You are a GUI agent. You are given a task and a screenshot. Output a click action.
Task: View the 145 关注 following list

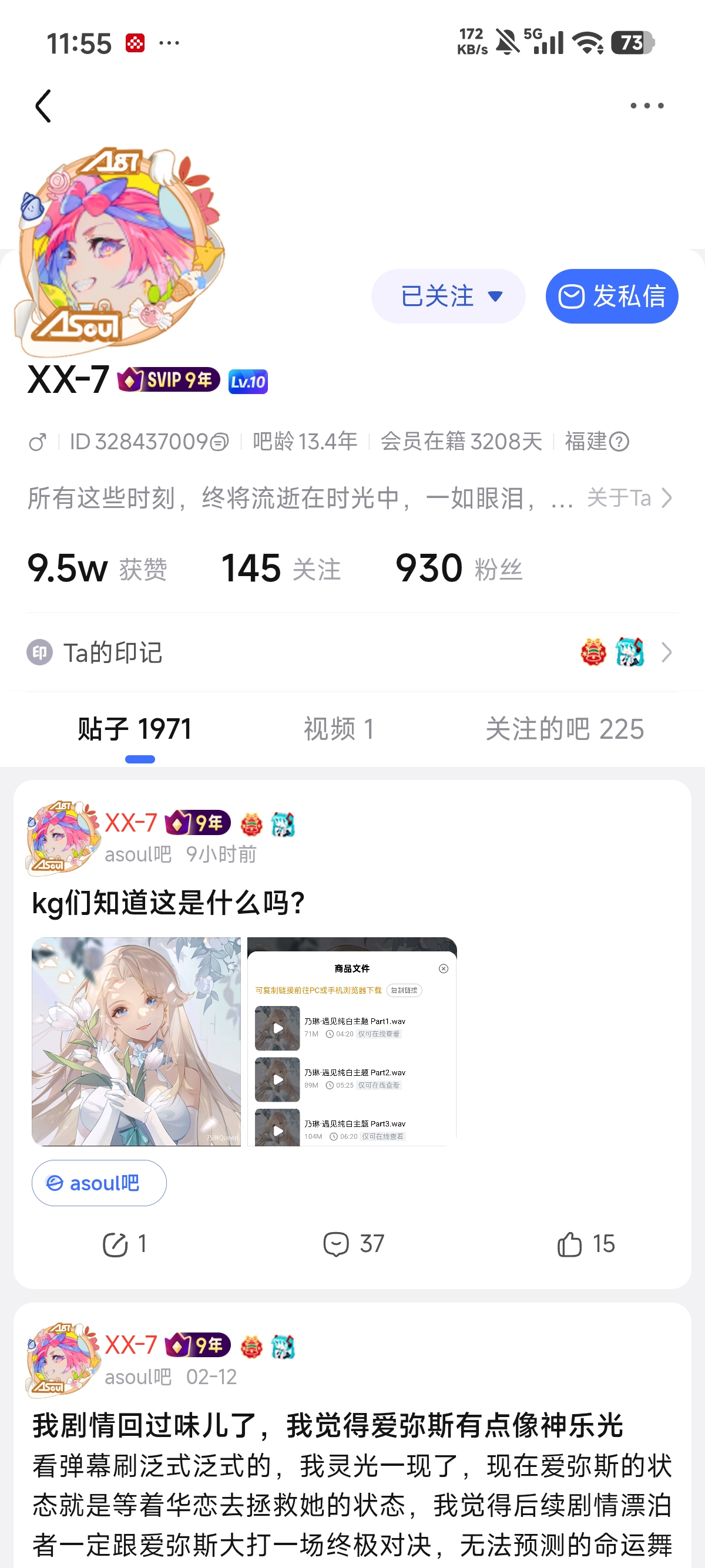(x=281, y=568)
